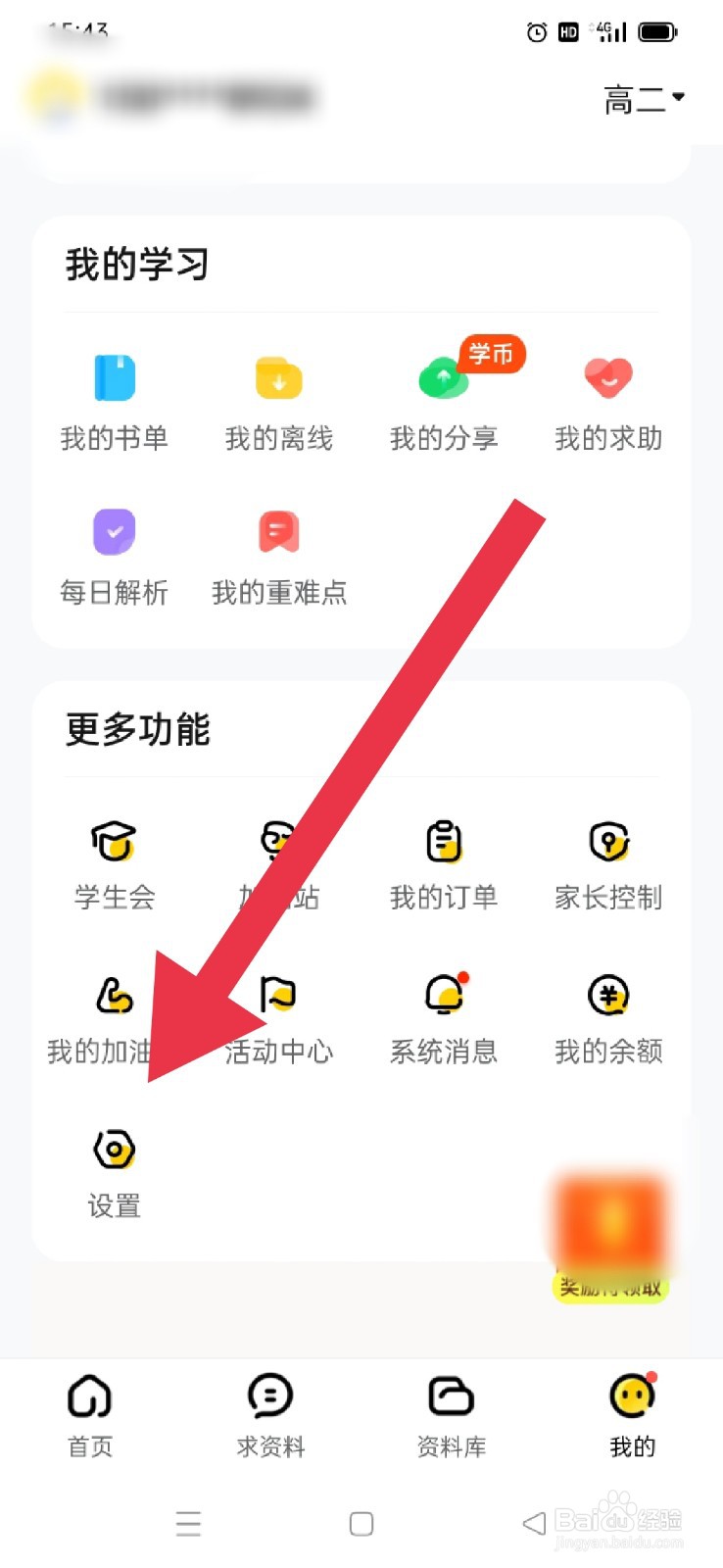Open 家长控制
The width and height of the screenshot is (723, 1568).
pos(608,864)
